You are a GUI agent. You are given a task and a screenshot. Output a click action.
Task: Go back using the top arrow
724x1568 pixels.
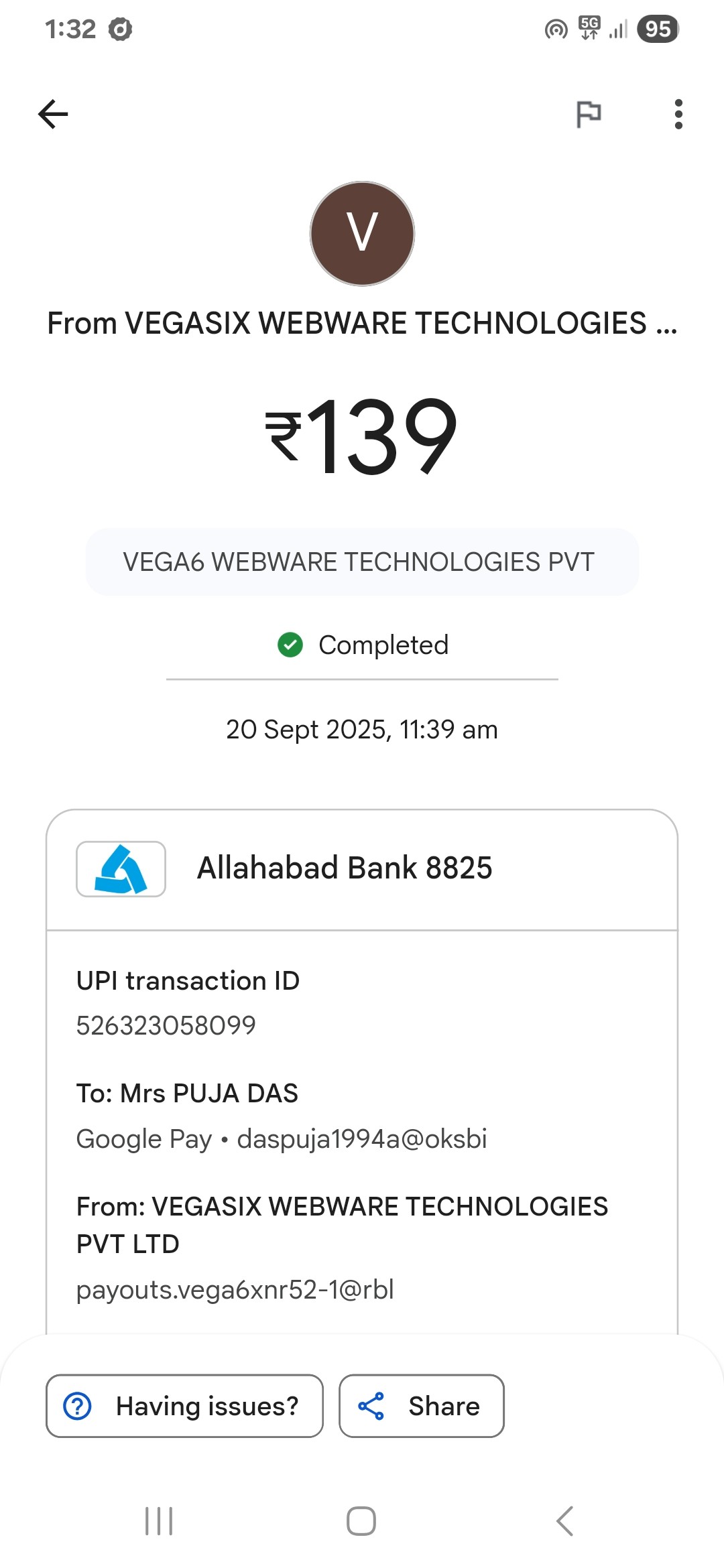(x=54, y=114)
